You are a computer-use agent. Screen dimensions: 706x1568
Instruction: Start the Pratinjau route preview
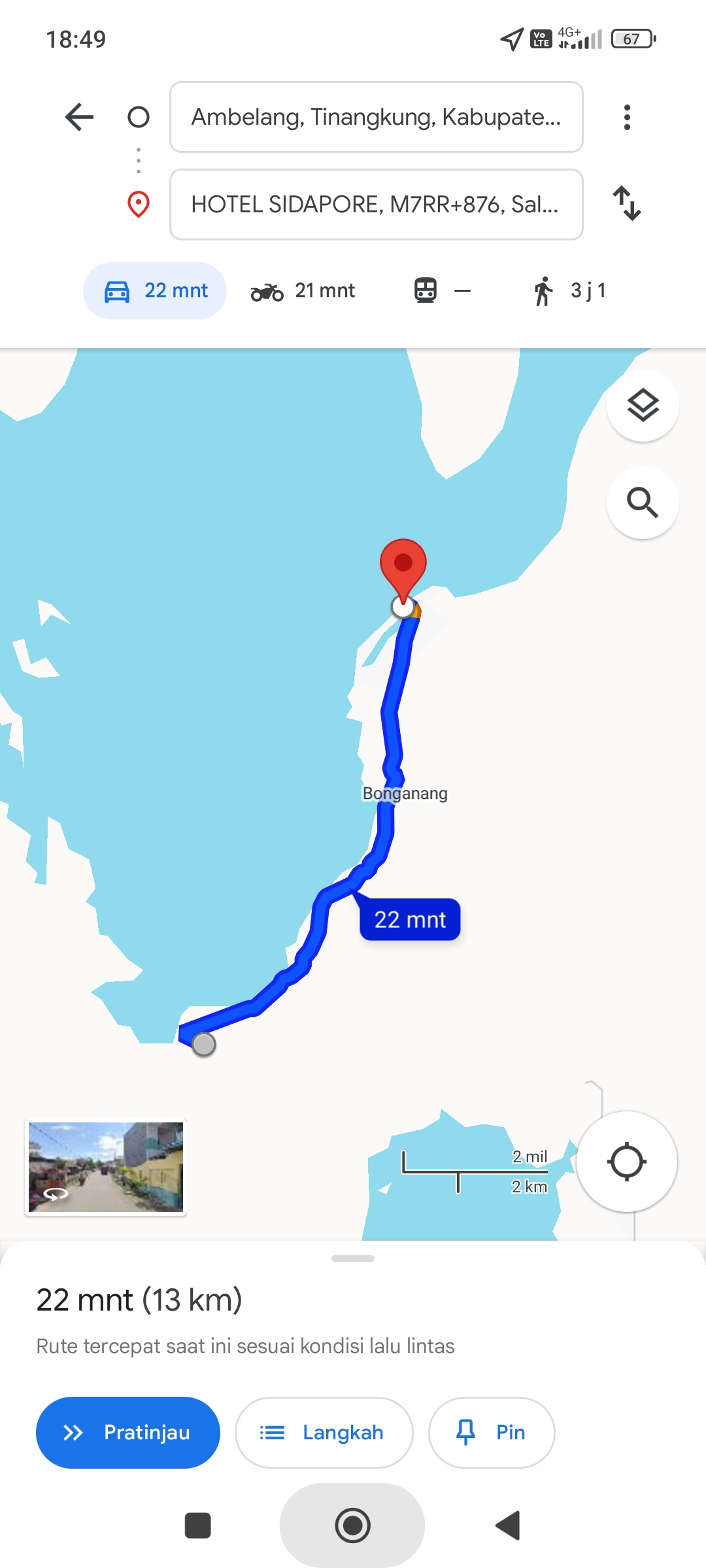point(128,1433)
